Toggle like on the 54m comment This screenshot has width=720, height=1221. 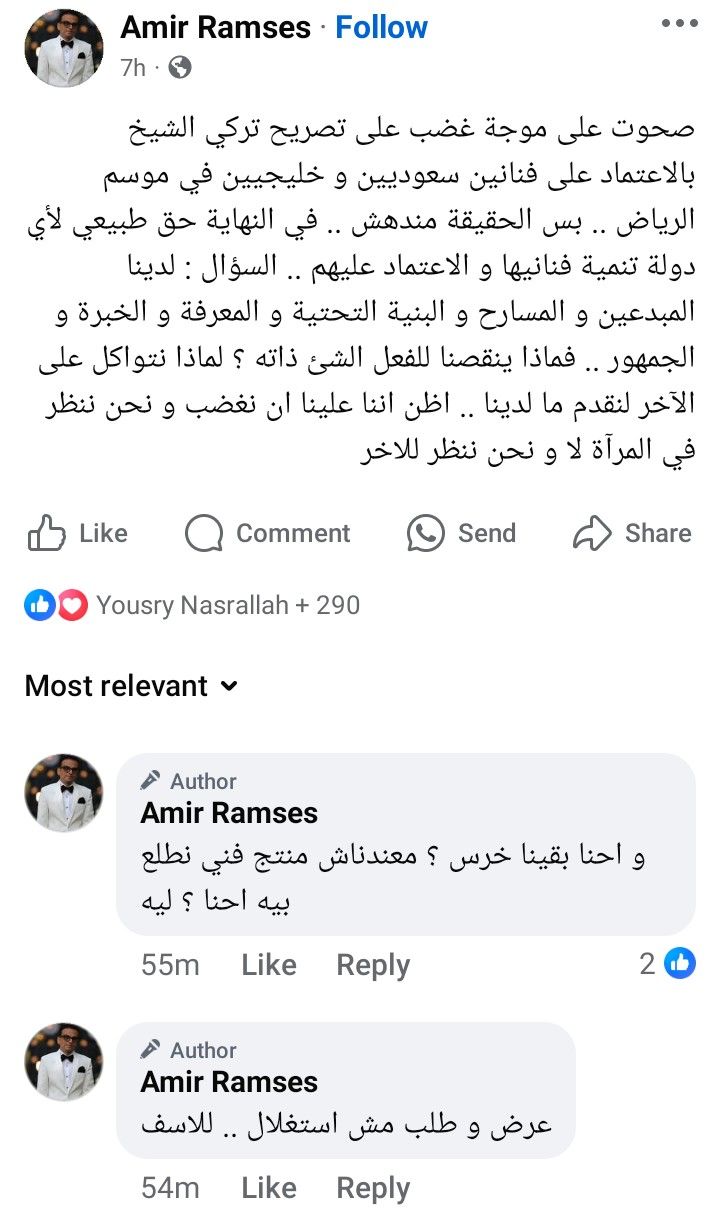pos(267,1188)
